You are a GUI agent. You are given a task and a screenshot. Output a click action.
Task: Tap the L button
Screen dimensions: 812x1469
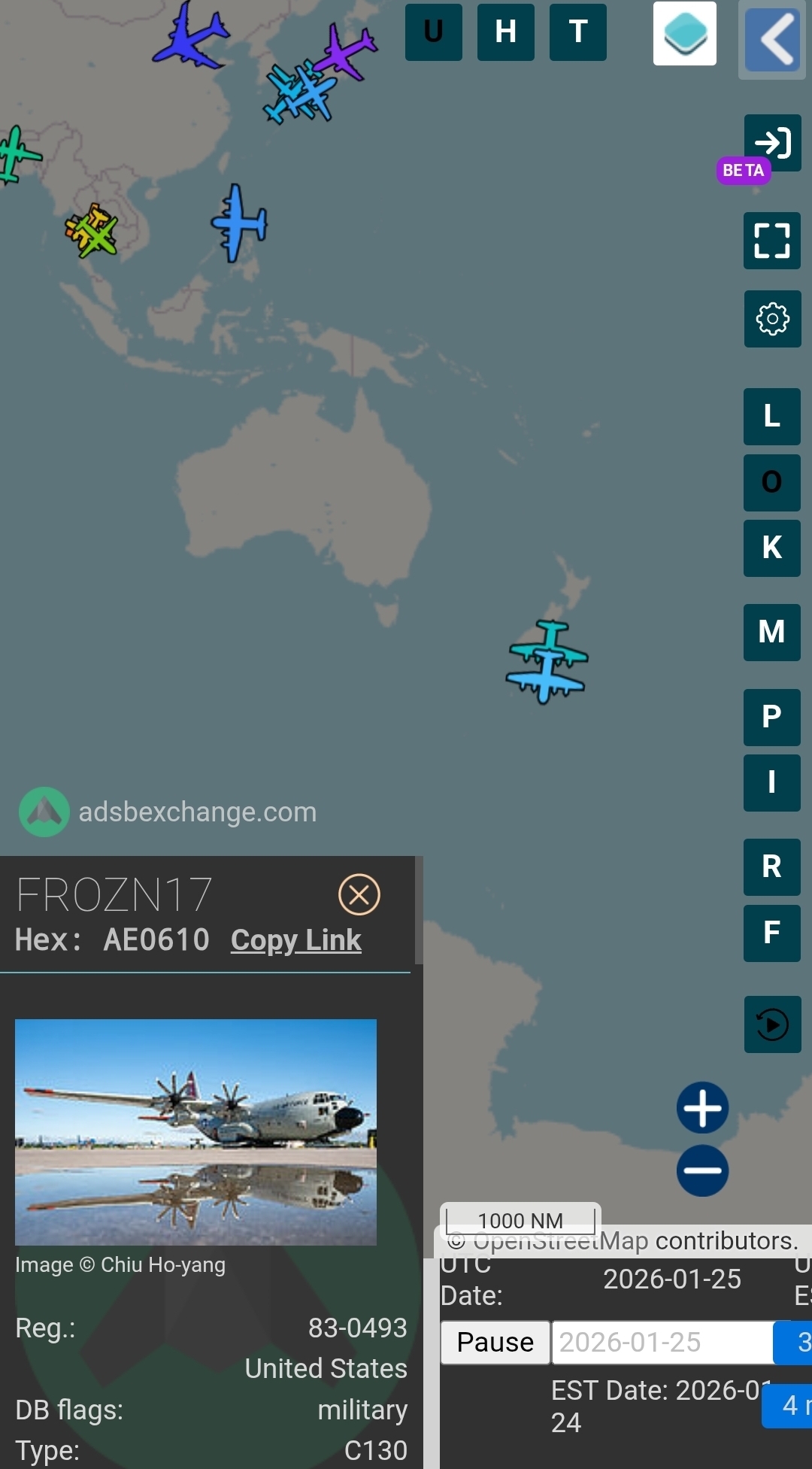(771, 417)
